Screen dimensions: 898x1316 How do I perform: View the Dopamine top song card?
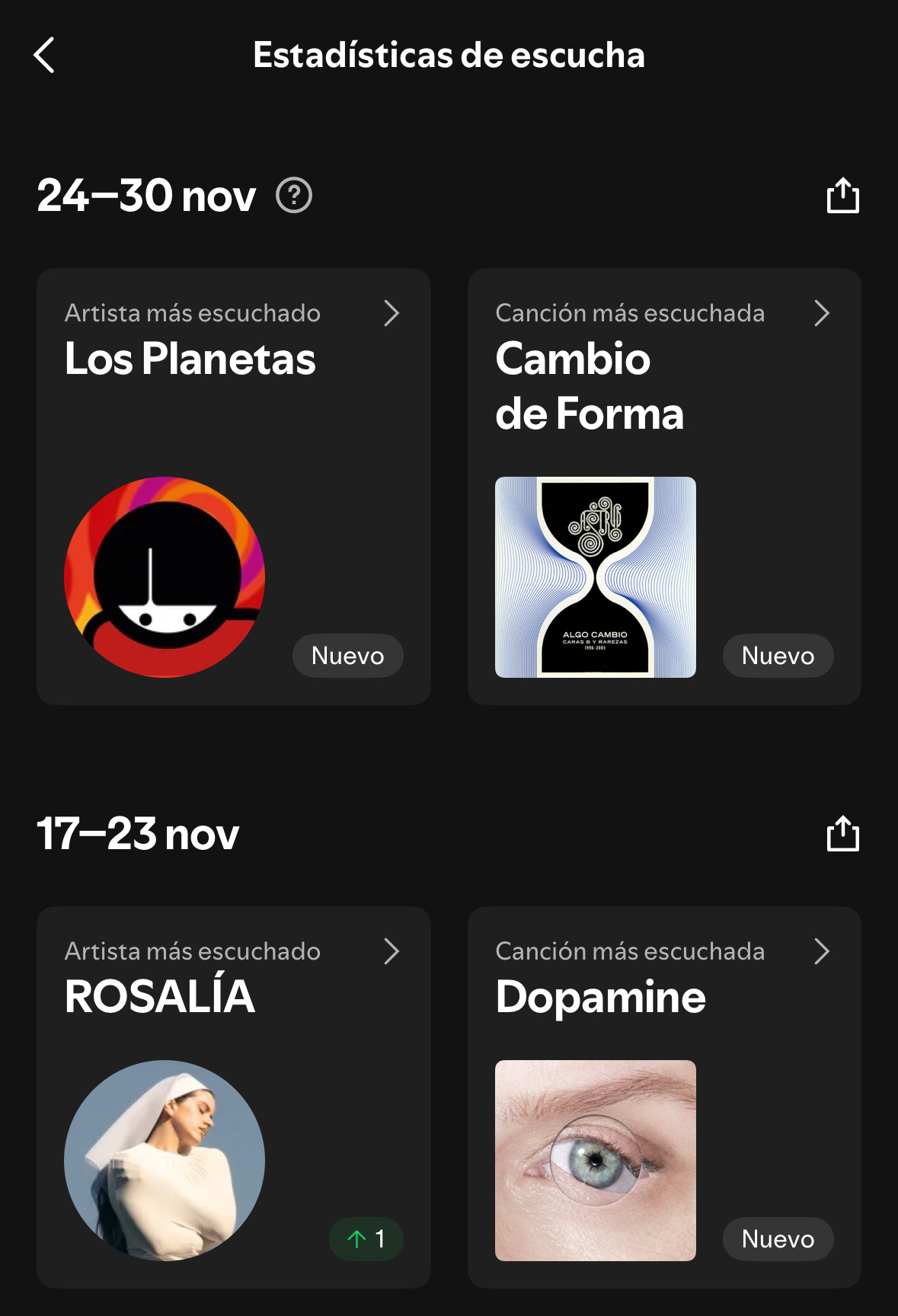(x=663, y=1097)
